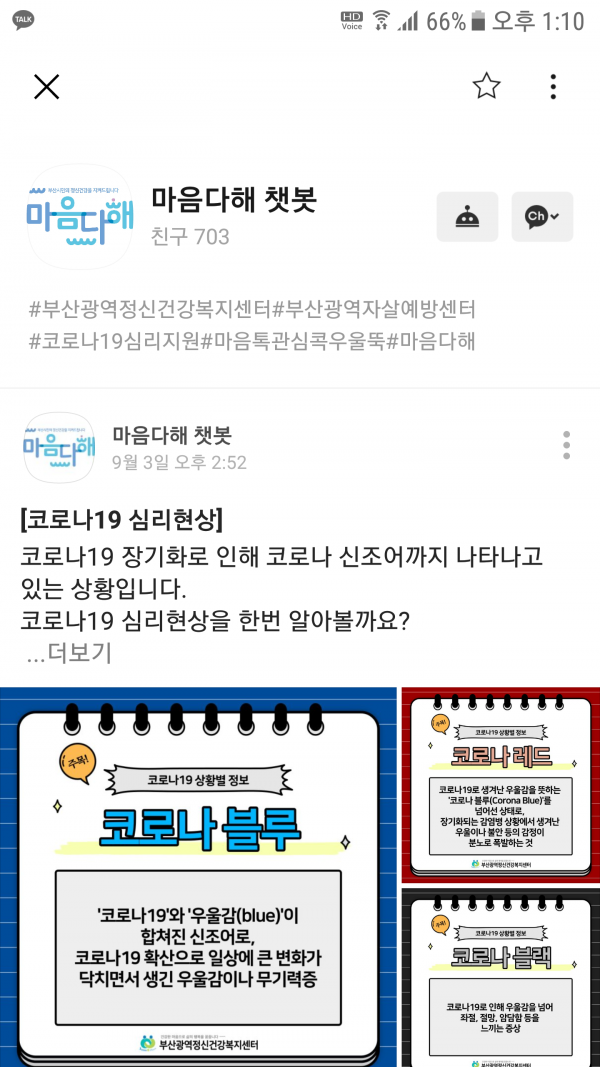Add channel to favorites with star
This screenshot has width=600, height=1067.
486,87
